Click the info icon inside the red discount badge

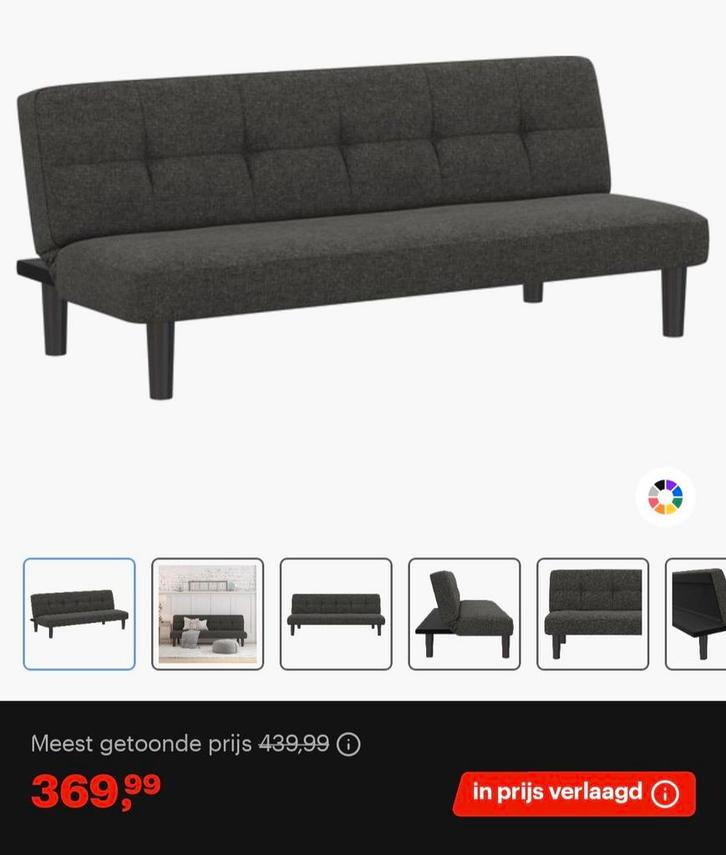(x=666, y=793)
